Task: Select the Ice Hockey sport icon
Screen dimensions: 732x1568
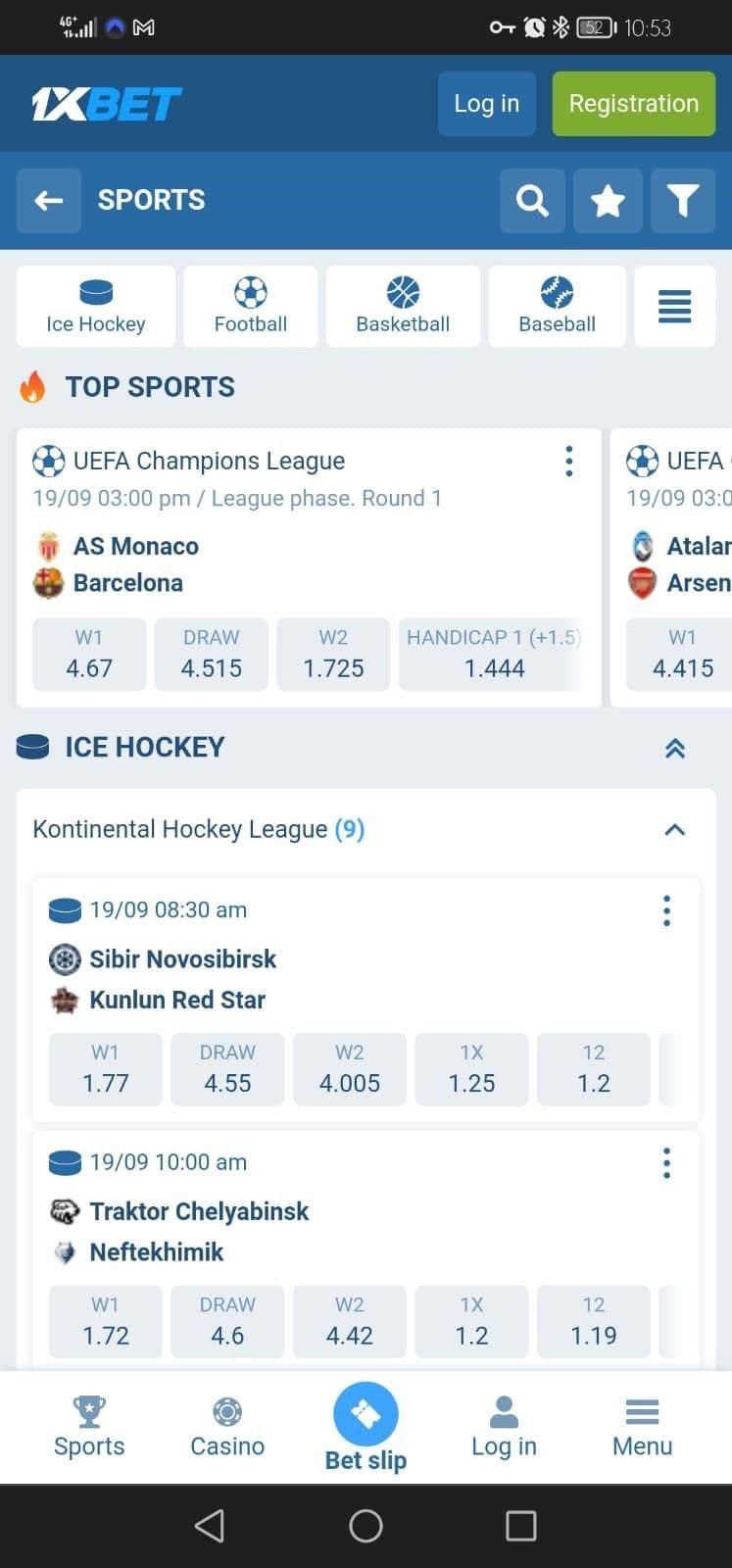Action: pos(95,306)
